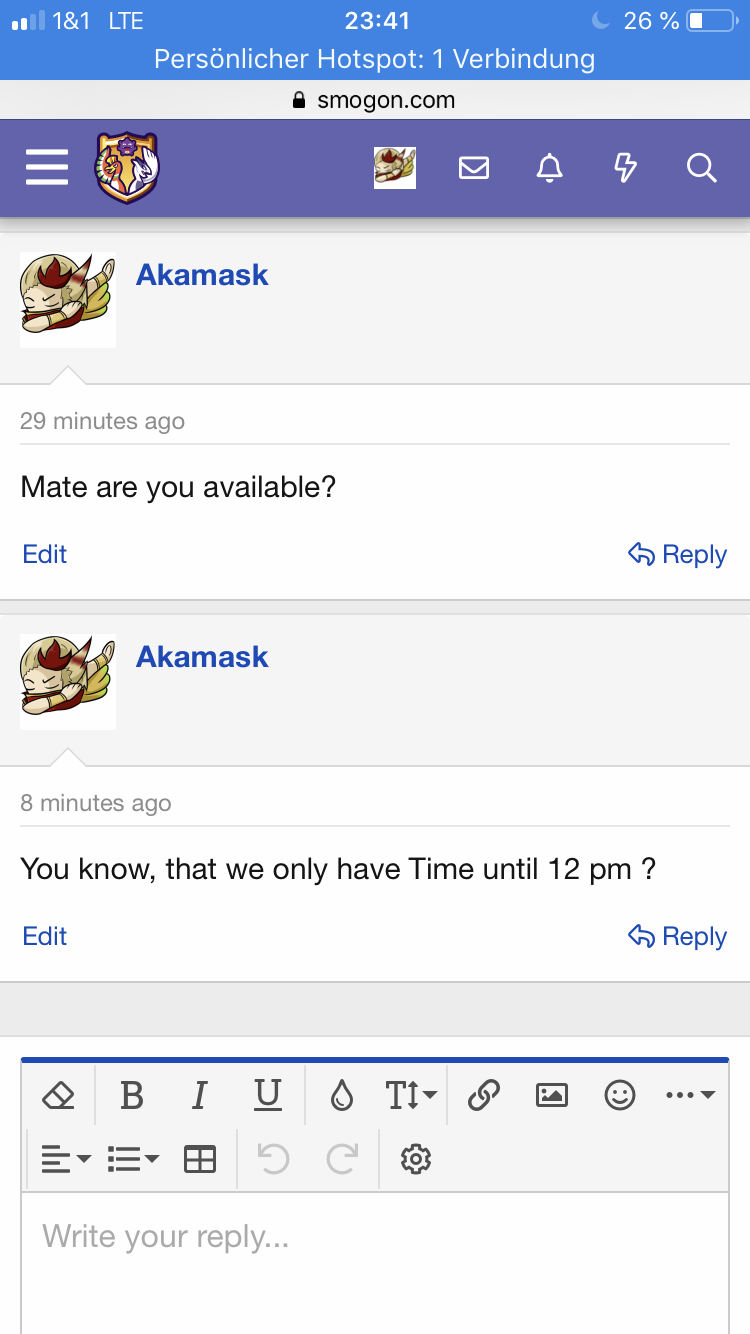Edit the 'Mate are you available?' message

pyautogui.click(x=45, y=554)
